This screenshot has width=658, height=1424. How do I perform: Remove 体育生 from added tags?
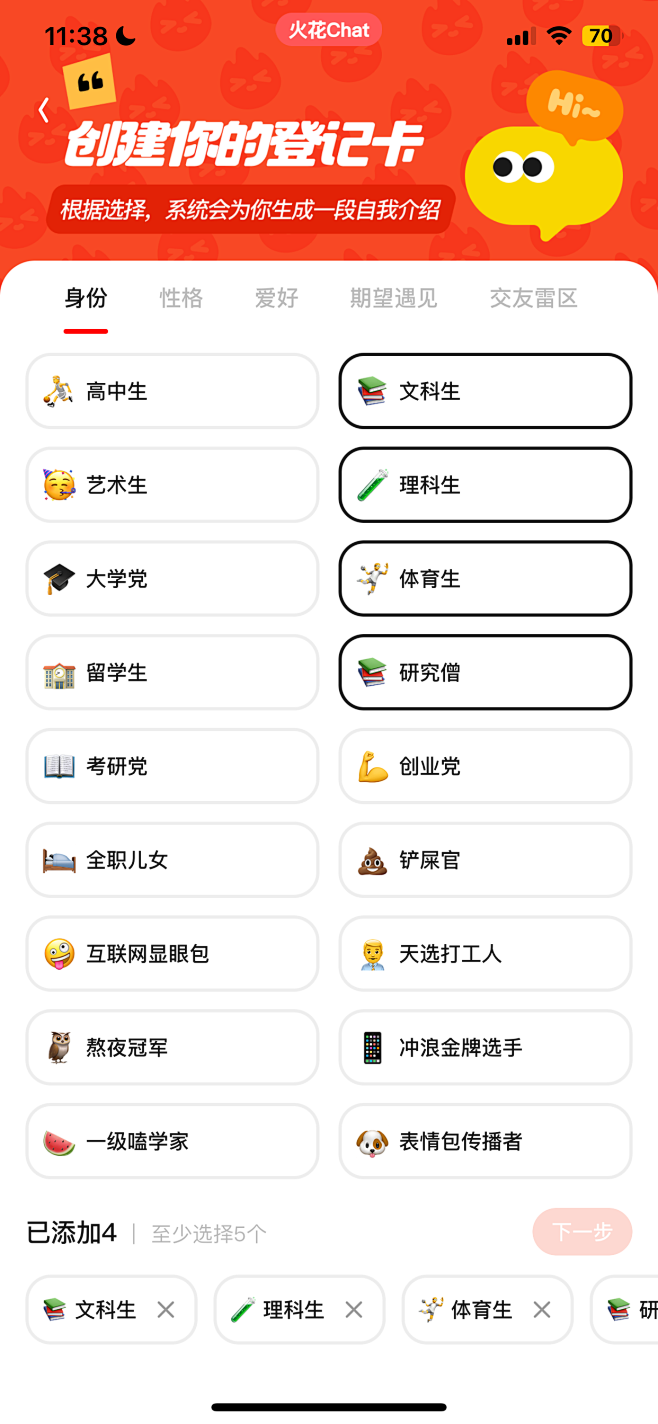[x=542, y=1309]
